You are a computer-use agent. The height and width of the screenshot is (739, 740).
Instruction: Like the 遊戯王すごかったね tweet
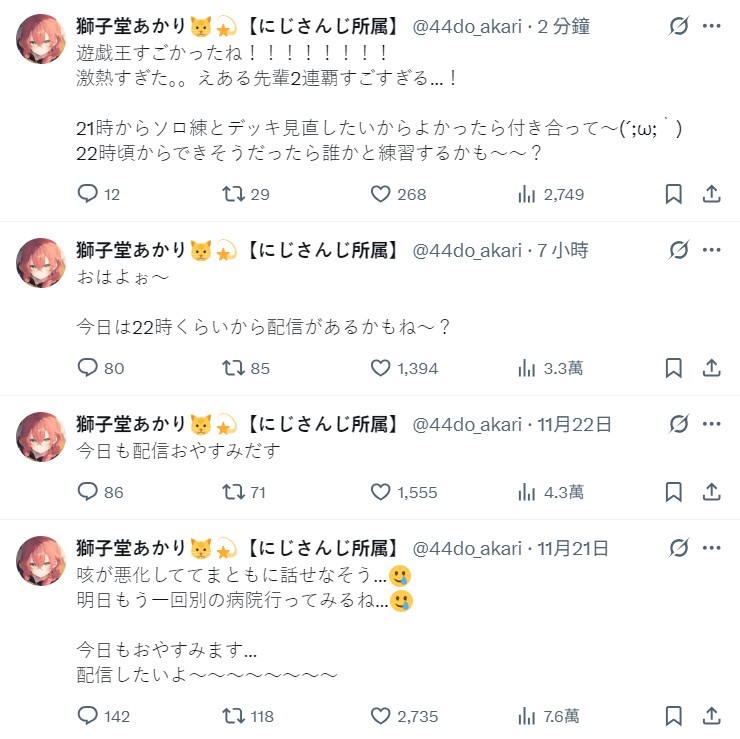(380, 194)
